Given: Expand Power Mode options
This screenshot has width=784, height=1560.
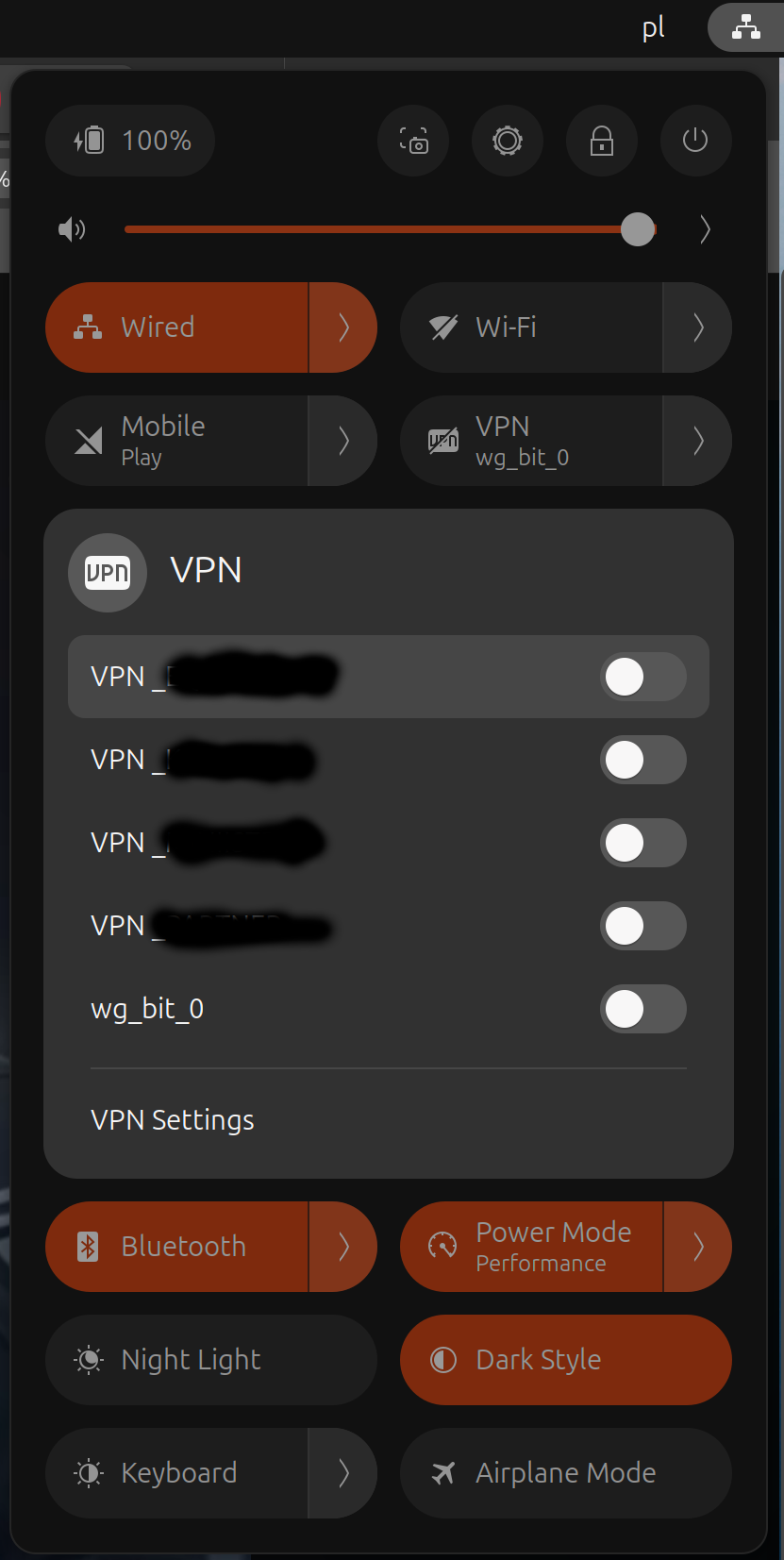Looking at the screenshot, I should (x=698, y=1247).
